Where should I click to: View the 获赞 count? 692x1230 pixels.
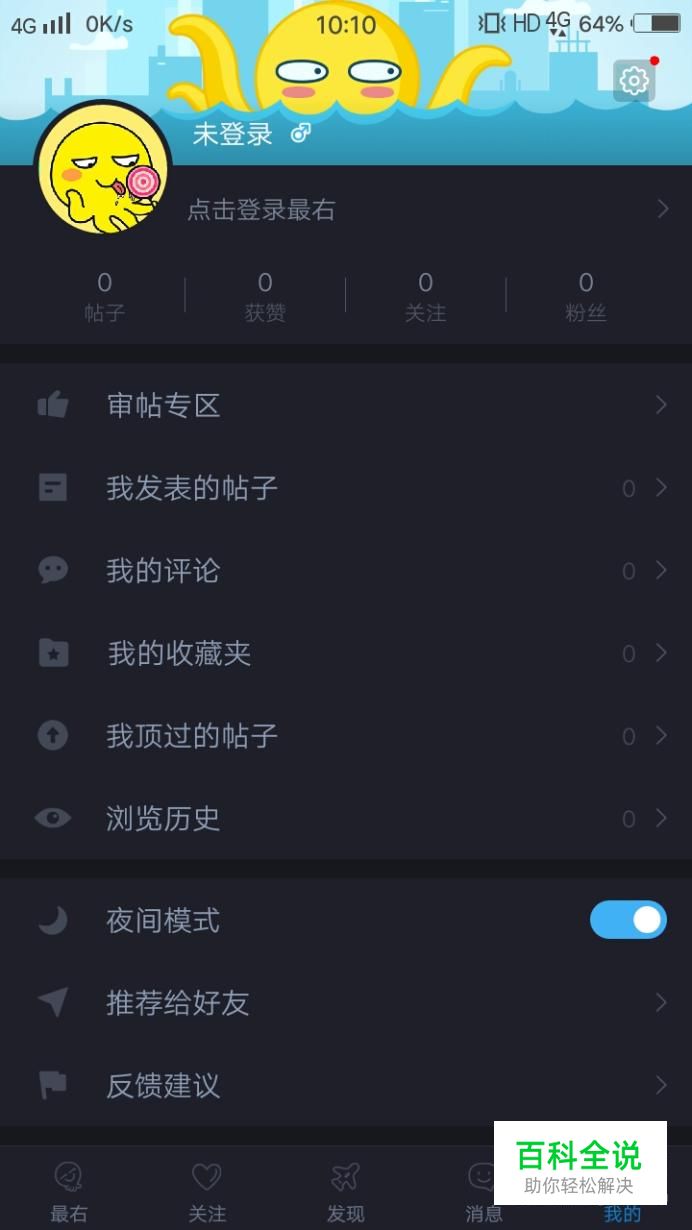[265, 297]
